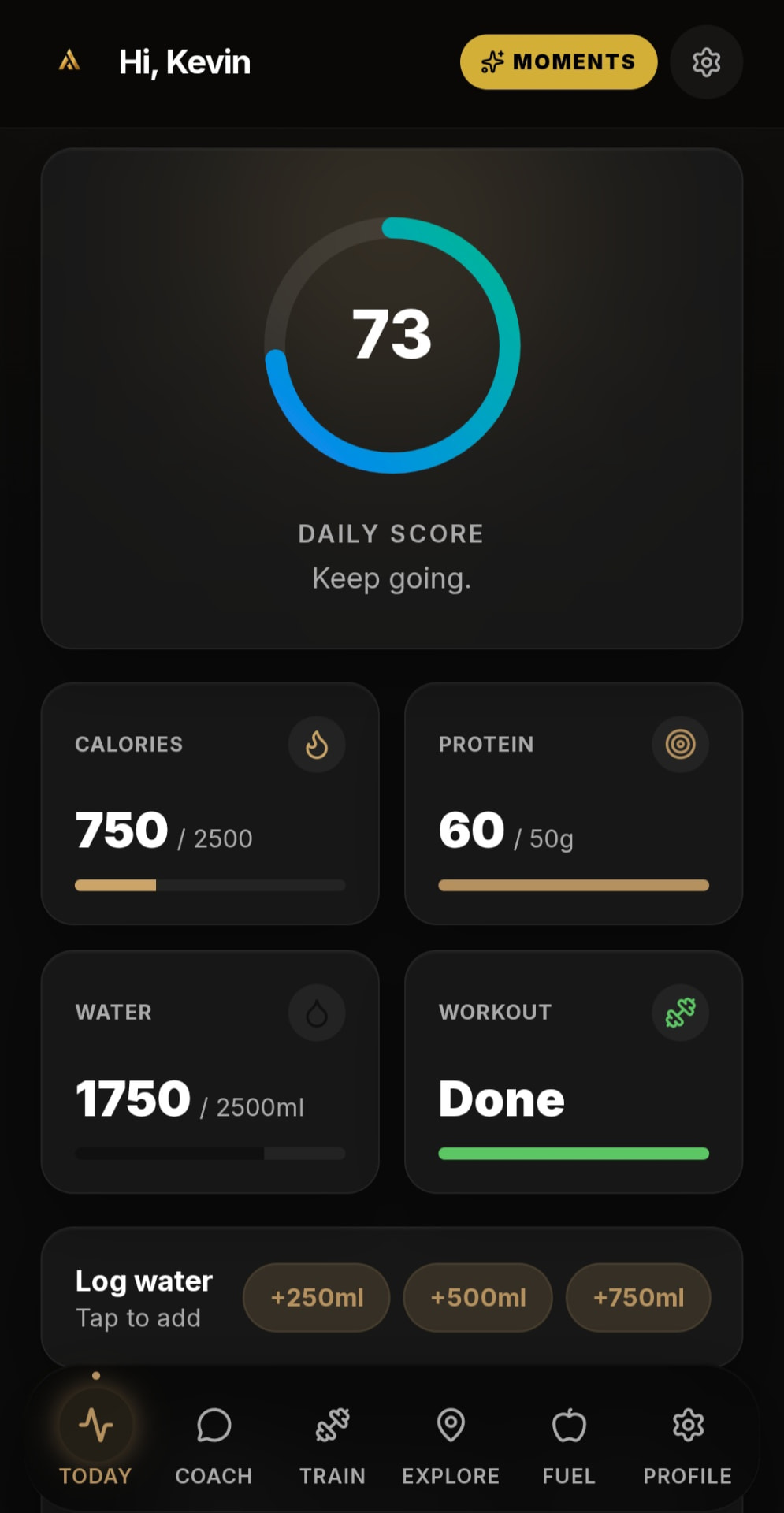Open the Water card

tap(210, 1072)
